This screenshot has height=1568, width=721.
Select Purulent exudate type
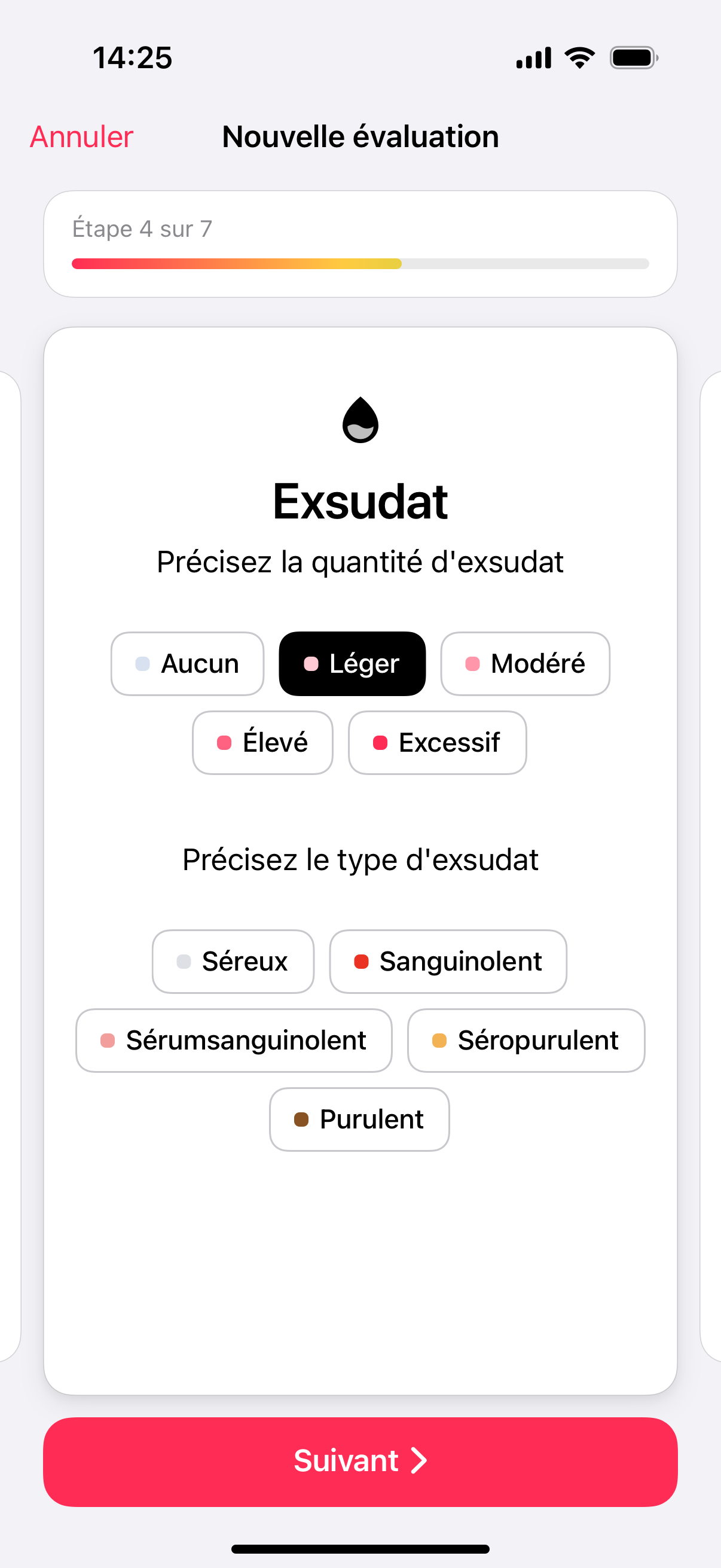[x=359, y=1119]
